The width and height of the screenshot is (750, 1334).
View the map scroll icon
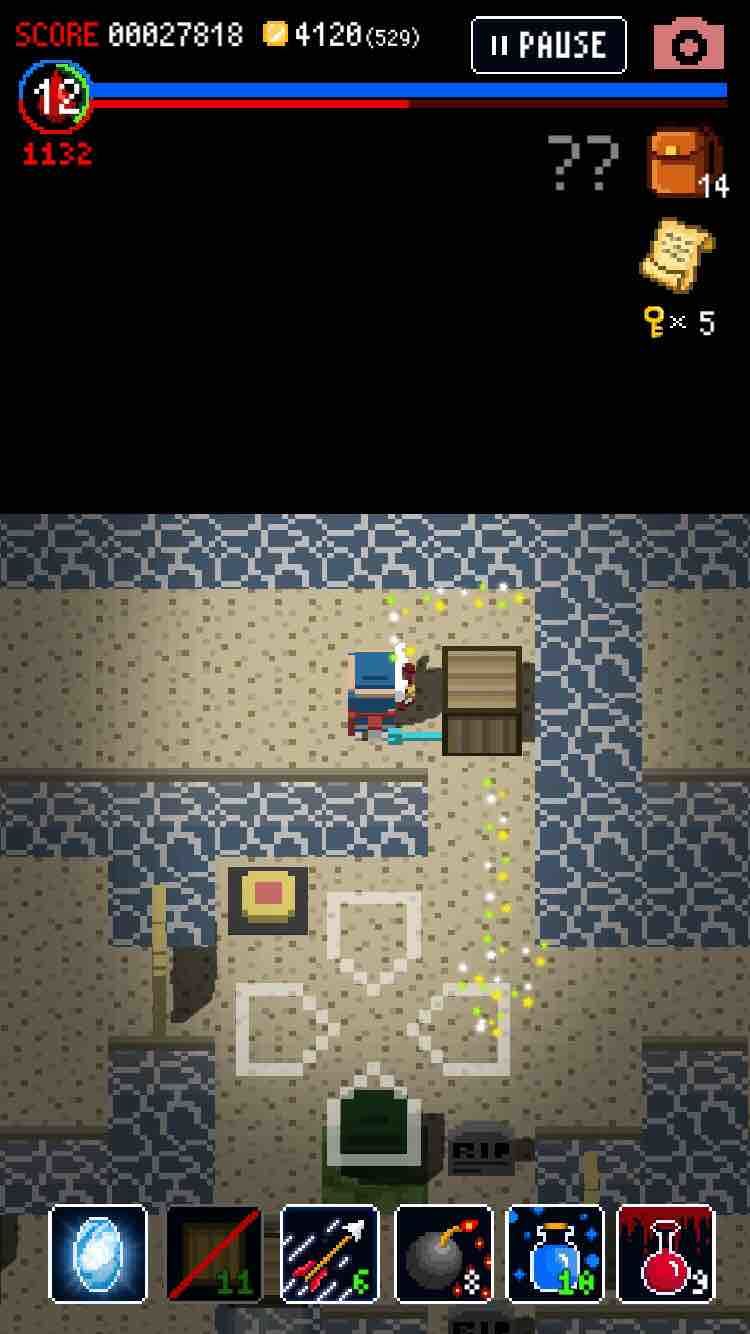(x=675, y=255)
